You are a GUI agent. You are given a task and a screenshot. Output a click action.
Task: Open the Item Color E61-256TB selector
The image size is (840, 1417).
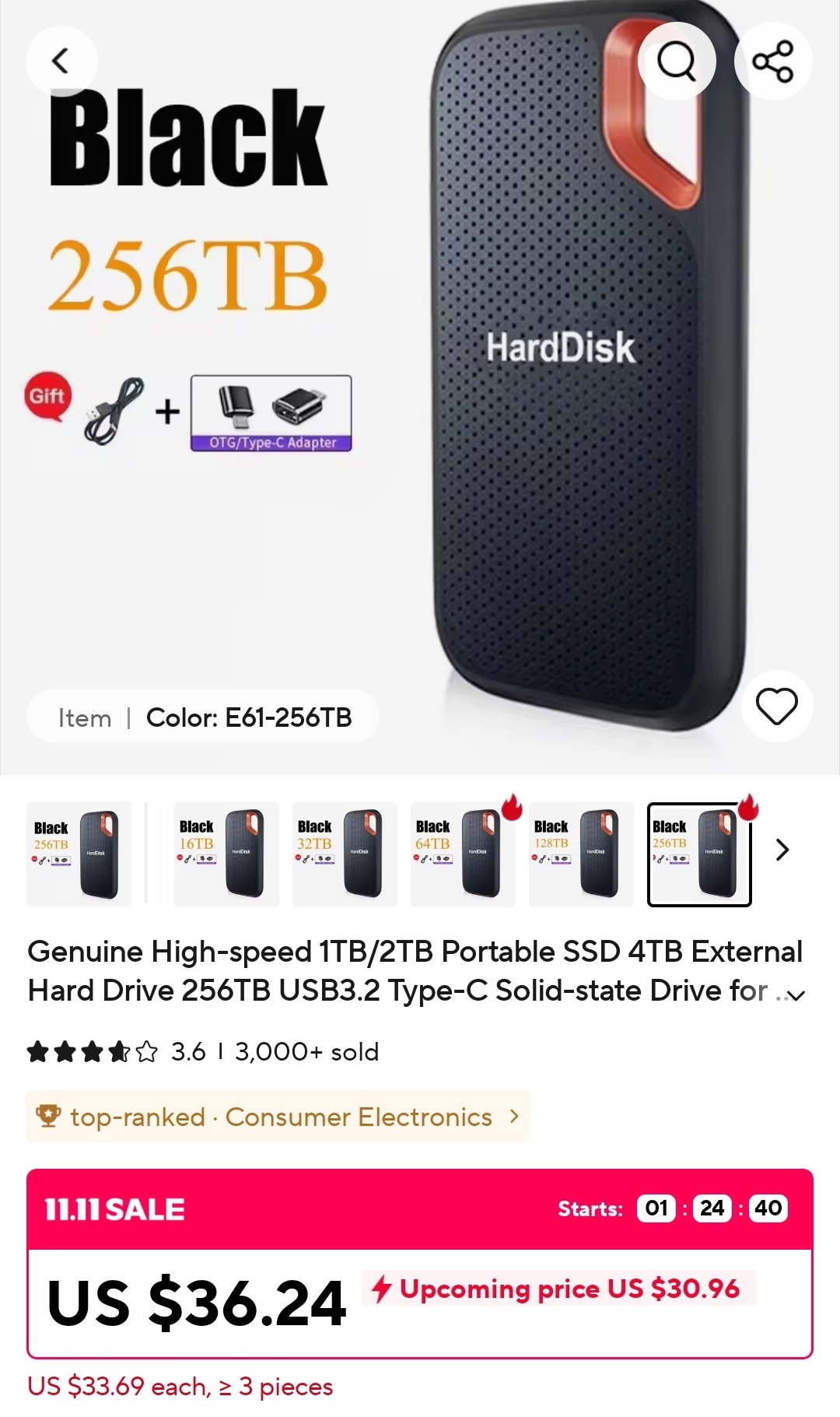[x=203, y=717]
